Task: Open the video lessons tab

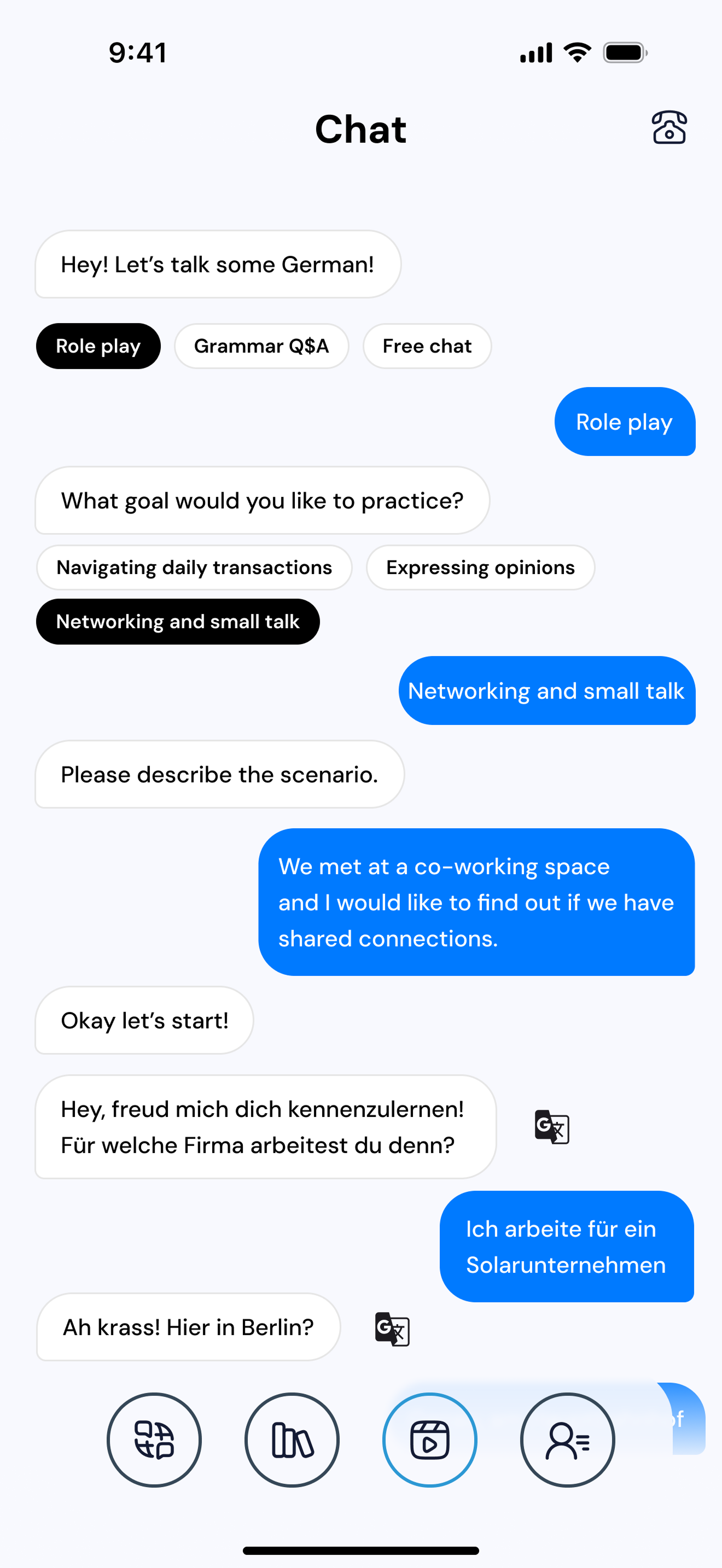Action: tap(430, 1440)
